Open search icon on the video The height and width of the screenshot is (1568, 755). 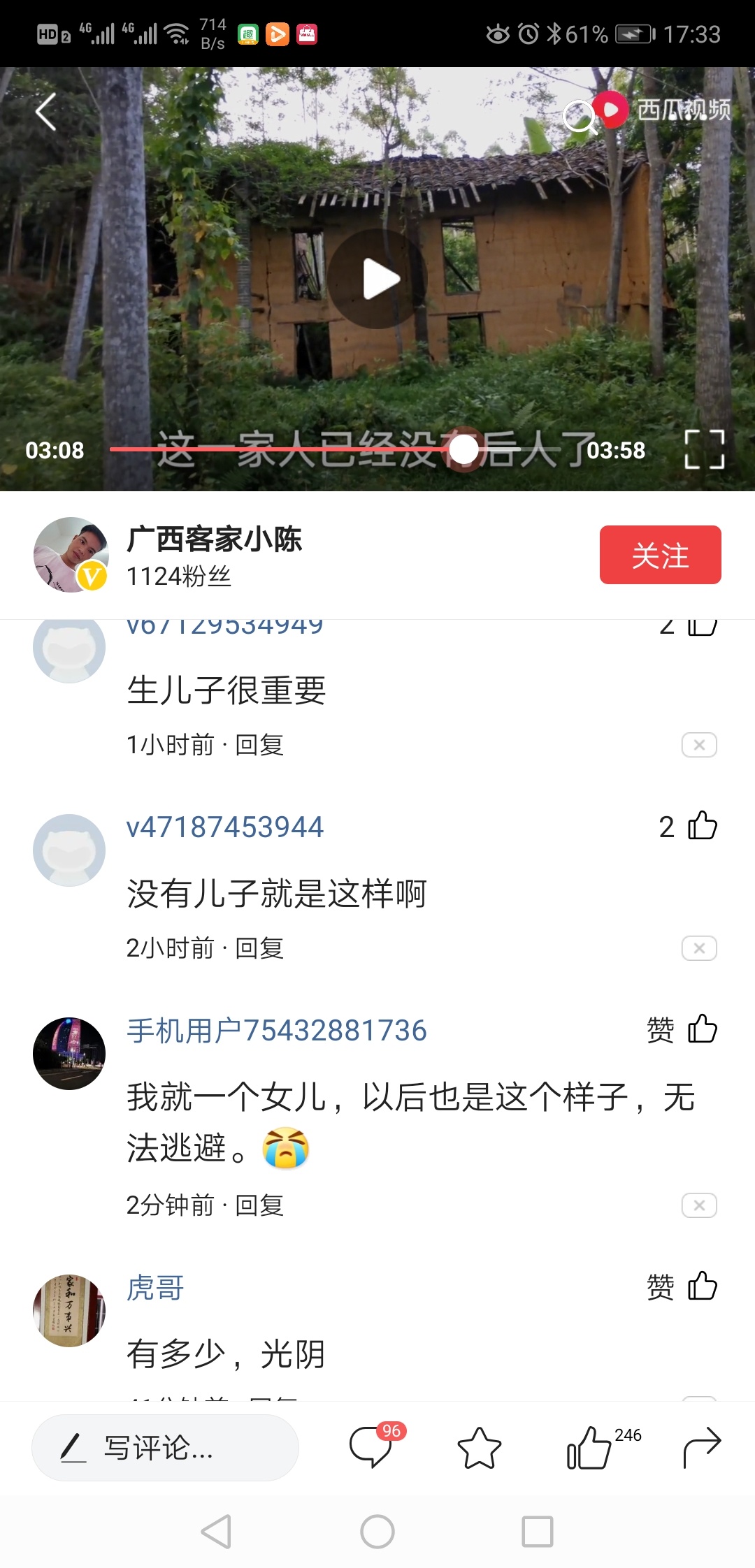click(579, 116)
